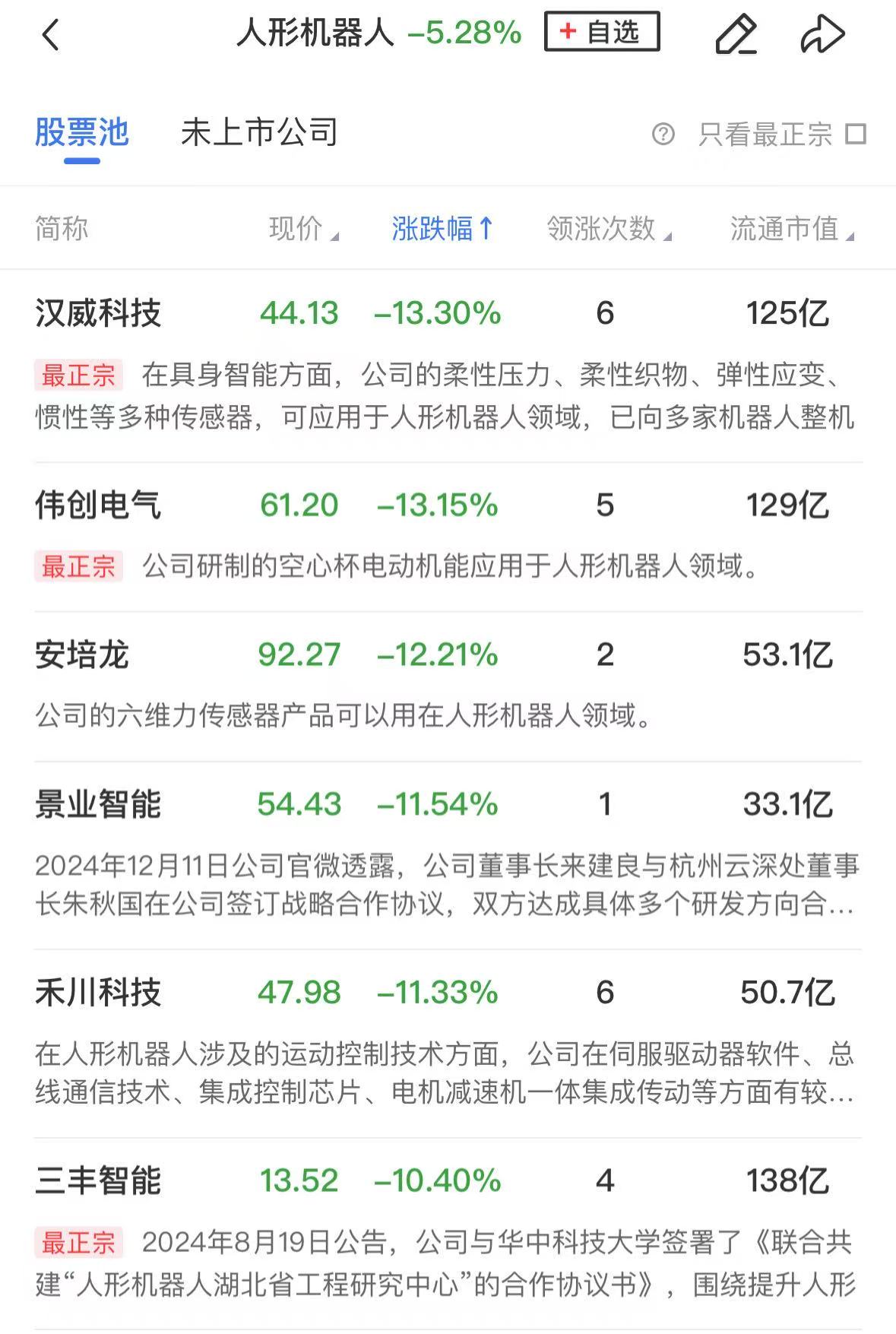Viewport: 896px width, 1334px height.
Task: Check the 只看最正宗 checkbox
Action: [856, 134]
